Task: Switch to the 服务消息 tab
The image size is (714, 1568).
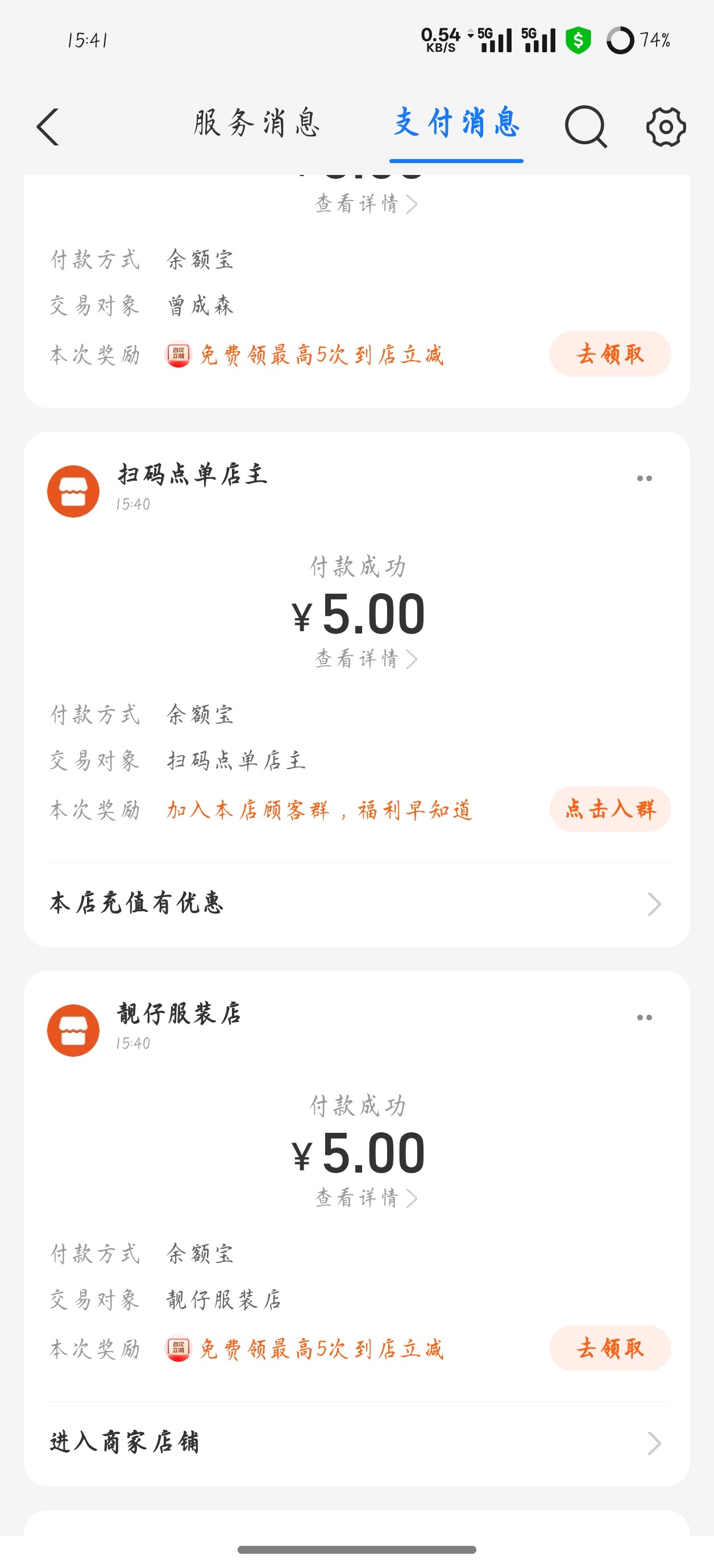Action: click(256, 124)
